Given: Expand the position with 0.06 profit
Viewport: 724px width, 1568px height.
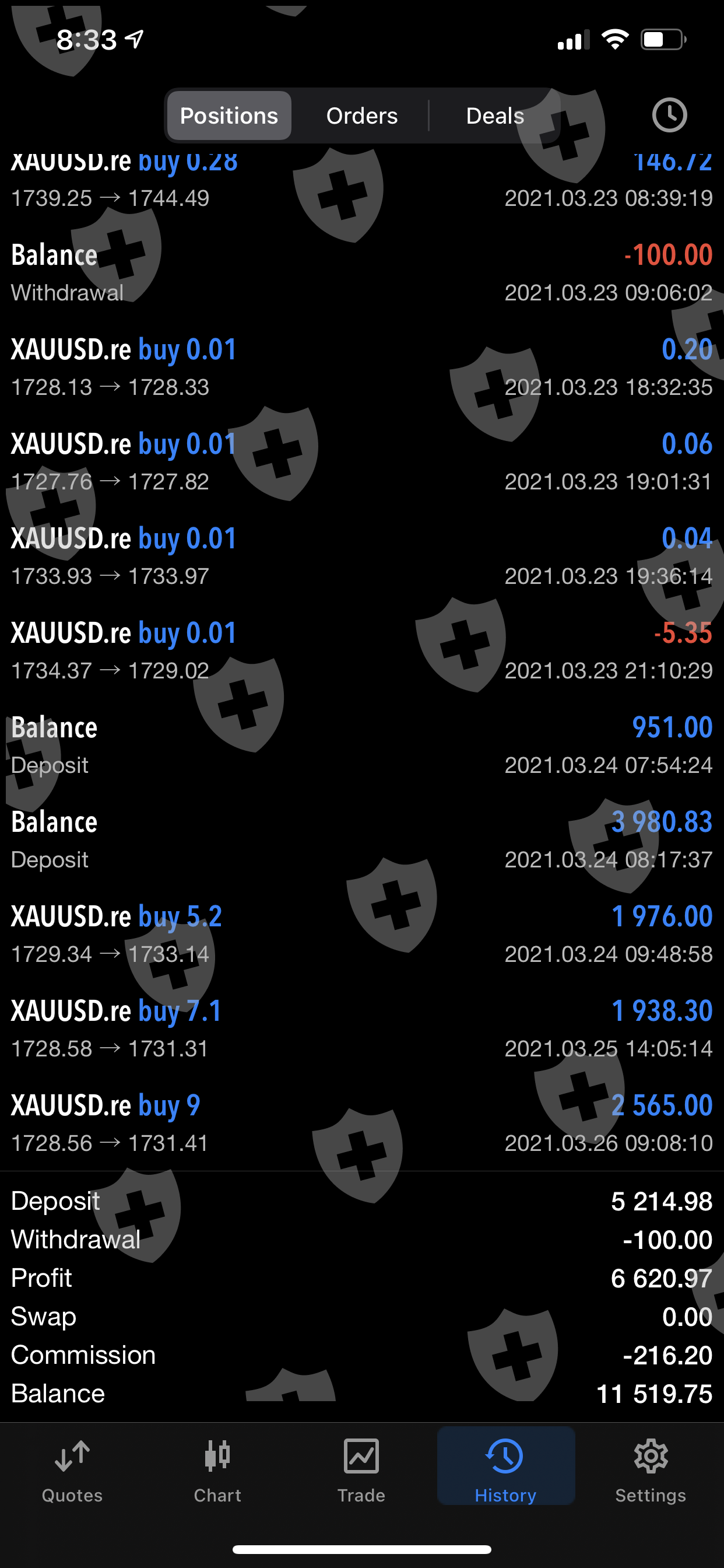Looking at the screenshot, I should 361,461.
